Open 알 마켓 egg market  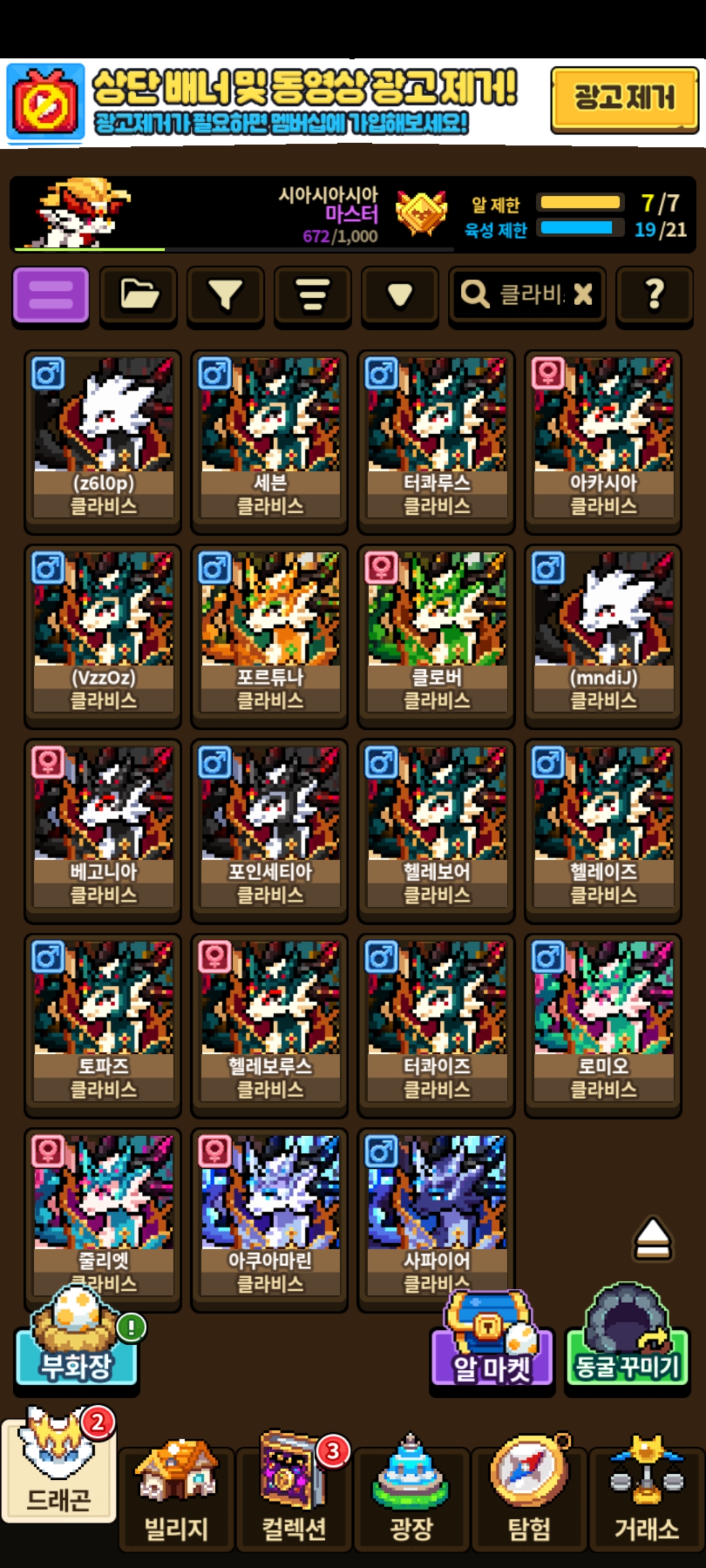click(492, 1349)
